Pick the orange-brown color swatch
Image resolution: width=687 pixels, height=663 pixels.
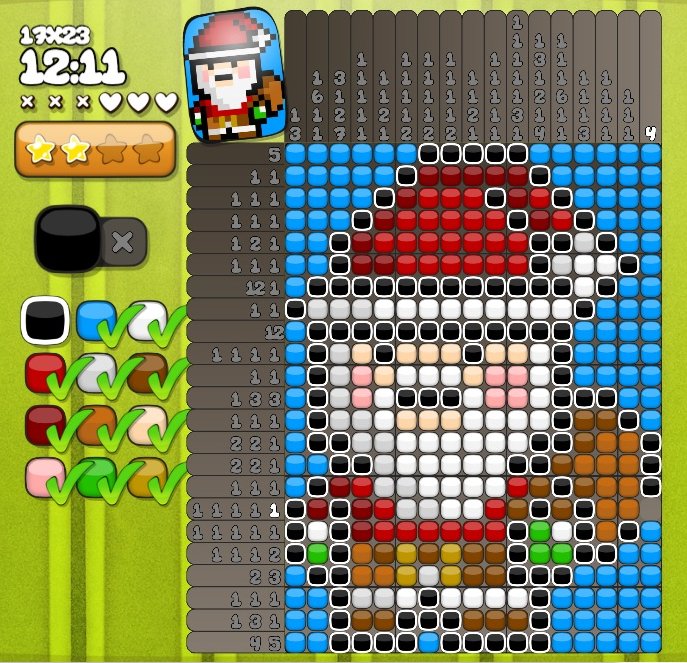tap(95, 424)
